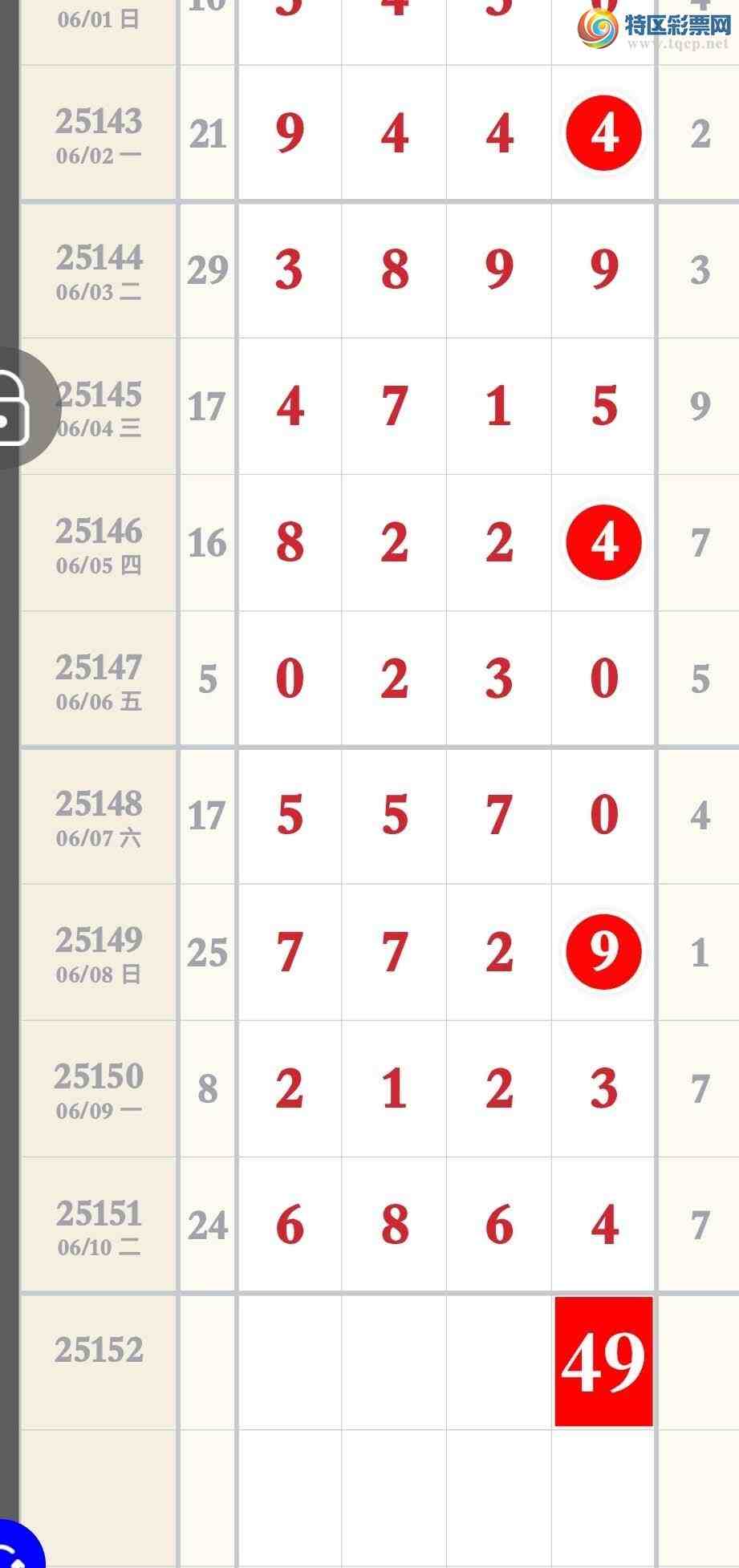This screenshot has height=1568, width=739.
Task: Tap the floating lock icon
Action: click(x=18, y=407)
